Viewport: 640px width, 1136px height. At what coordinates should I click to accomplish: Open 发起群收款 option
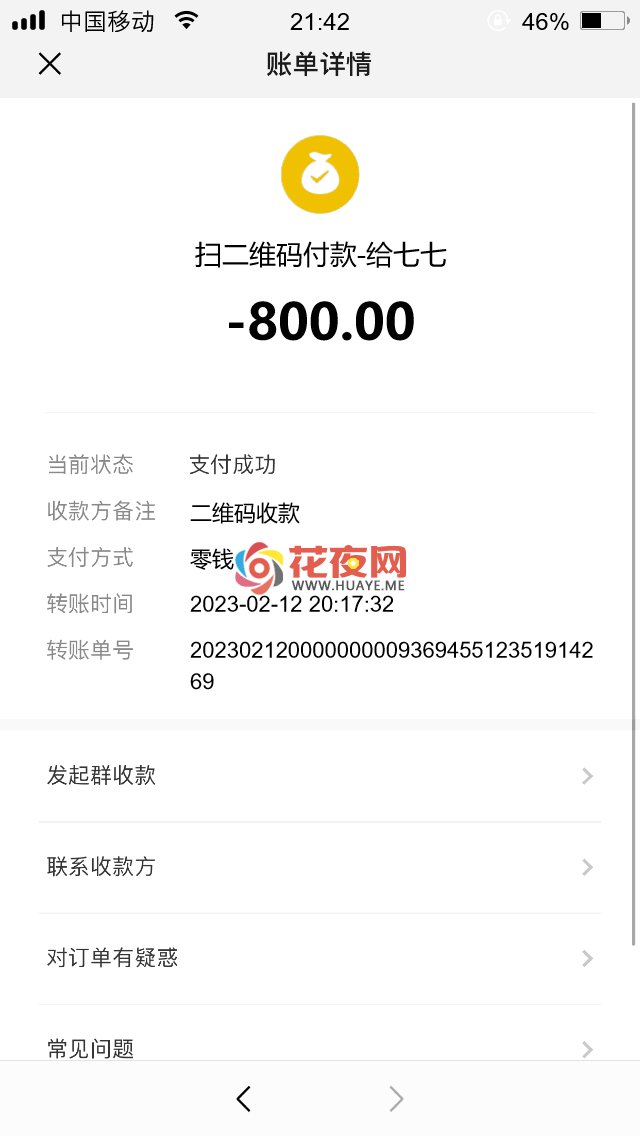pos(320,776)
